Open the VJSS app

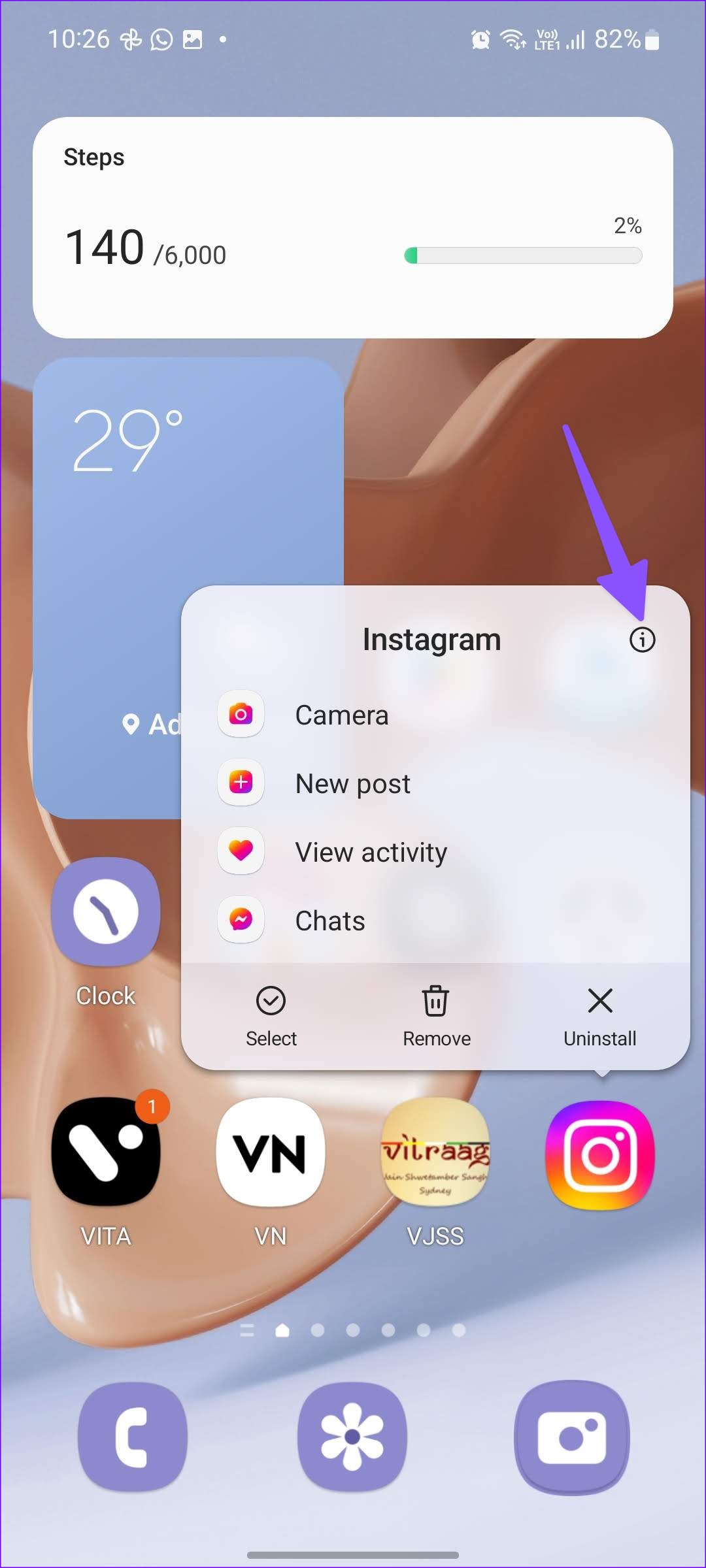[435, 1152]
